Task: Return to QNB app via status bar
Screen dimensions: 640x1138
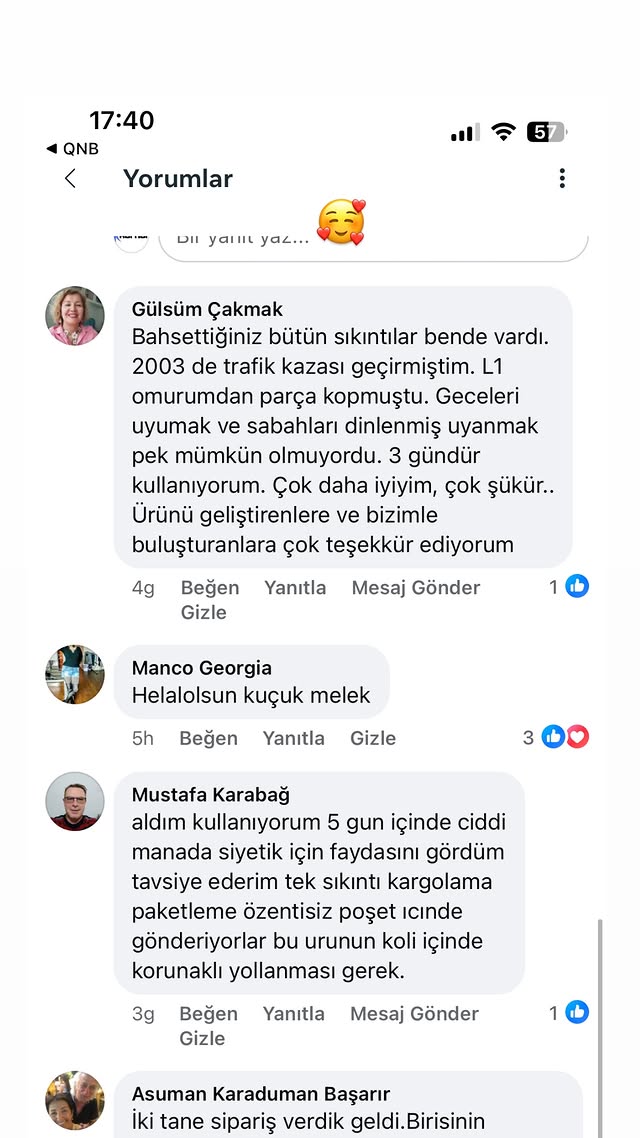Action: coord(73,149)
